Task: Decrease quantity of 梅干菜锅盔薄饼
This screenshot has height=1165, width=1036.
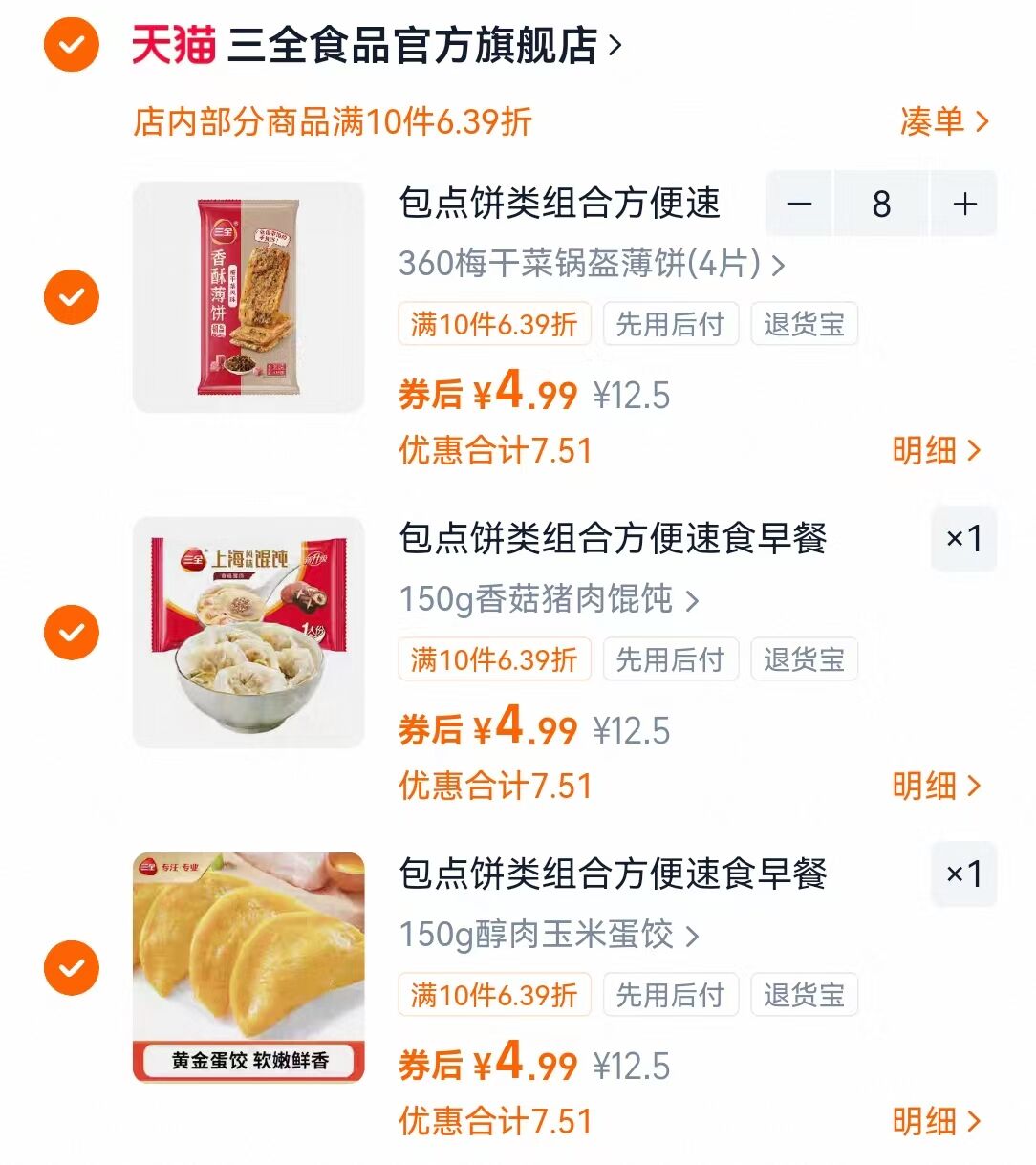Action: point(801,204)
